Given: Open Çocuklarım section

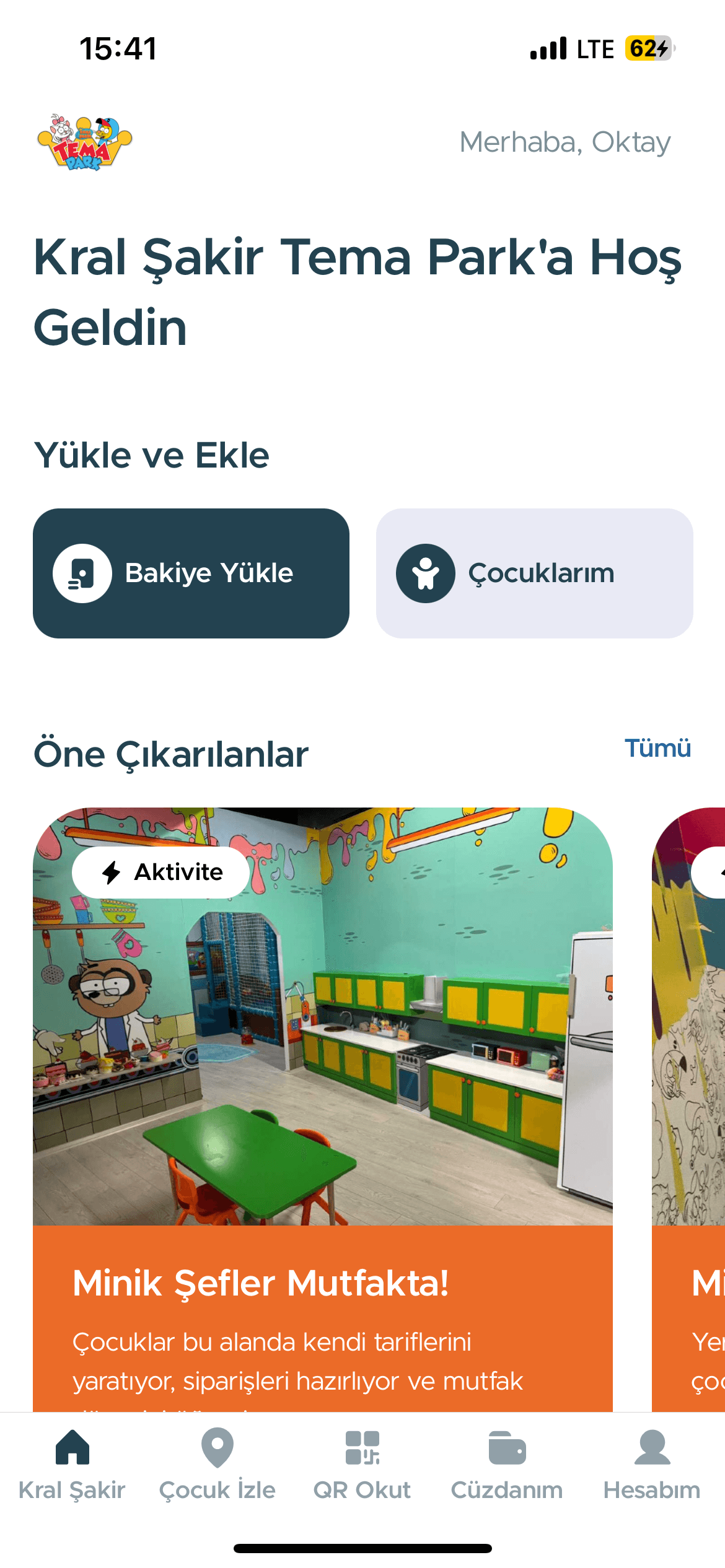Looking at the screenshot, I should (x=534, y=573).
